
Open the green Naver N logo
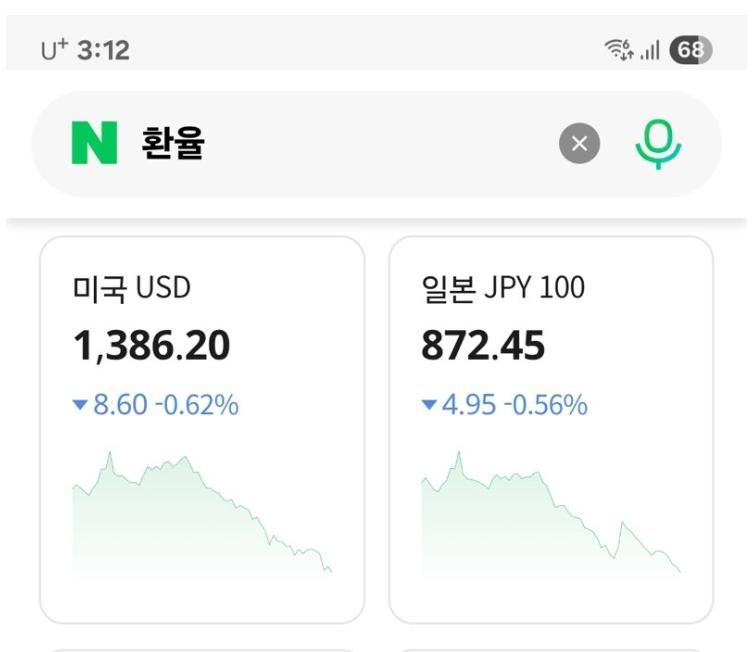coord(94,143)
